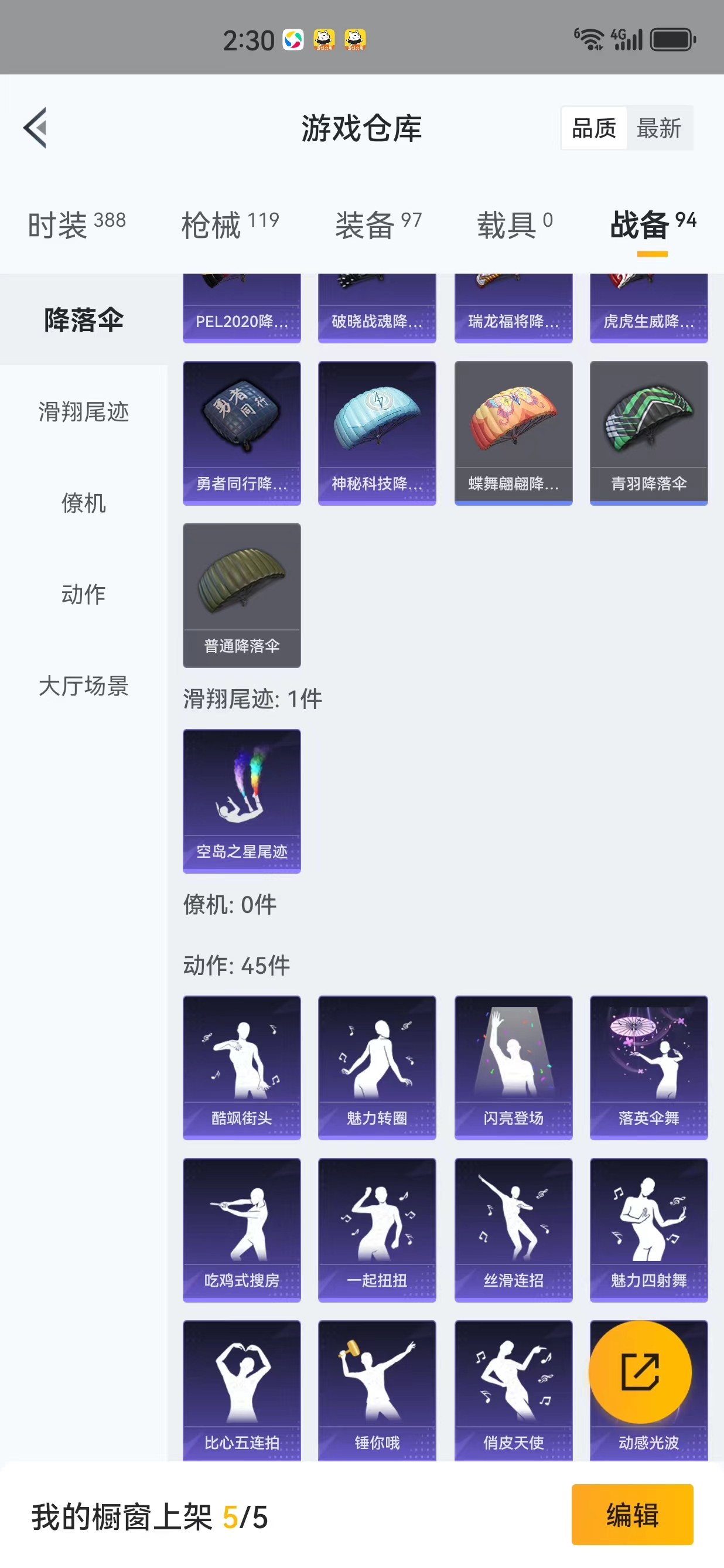Screen dimensions: 724x1568
Task: Sort warehouse by 品质
Action: (x=594, y=128)
